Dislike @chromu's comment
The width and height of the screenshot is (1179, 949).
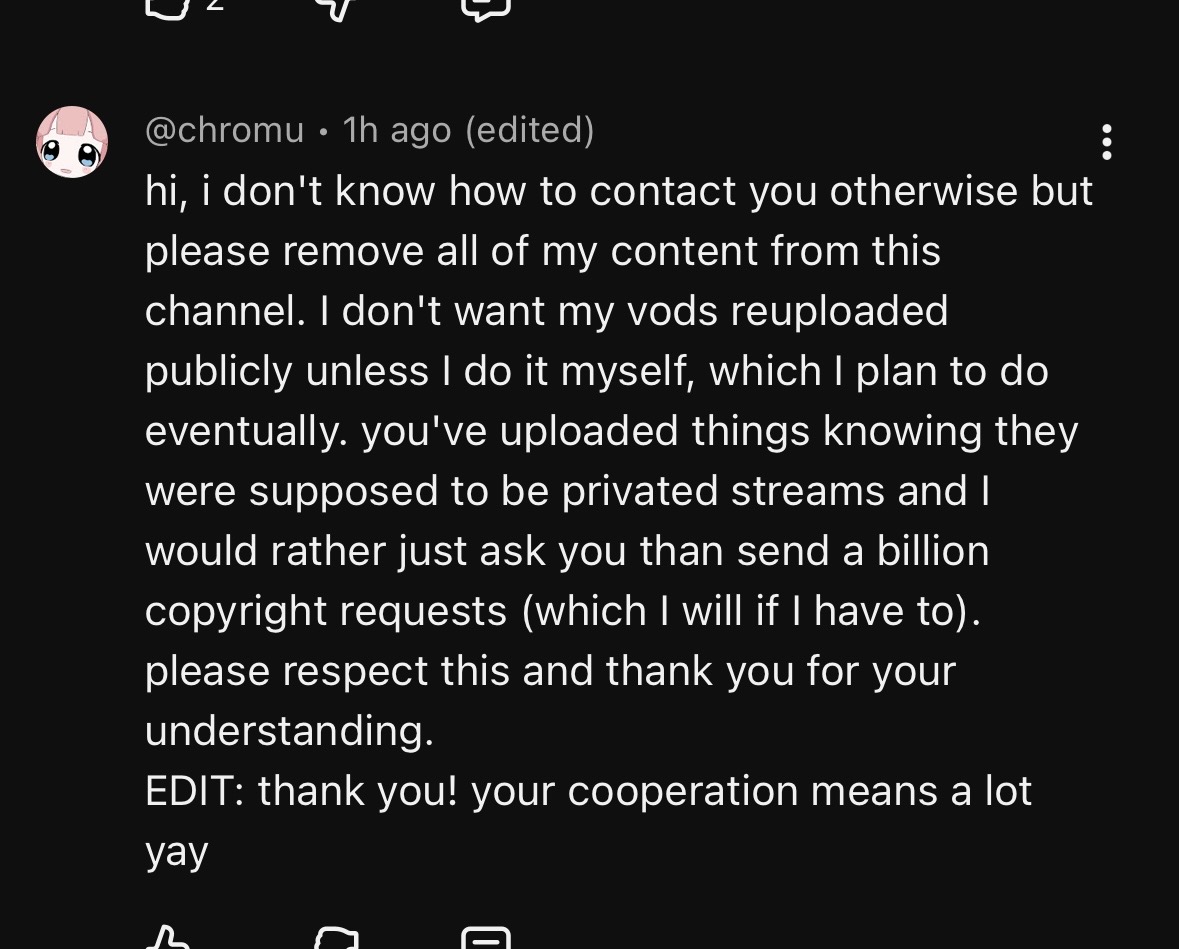click(335, 939)
